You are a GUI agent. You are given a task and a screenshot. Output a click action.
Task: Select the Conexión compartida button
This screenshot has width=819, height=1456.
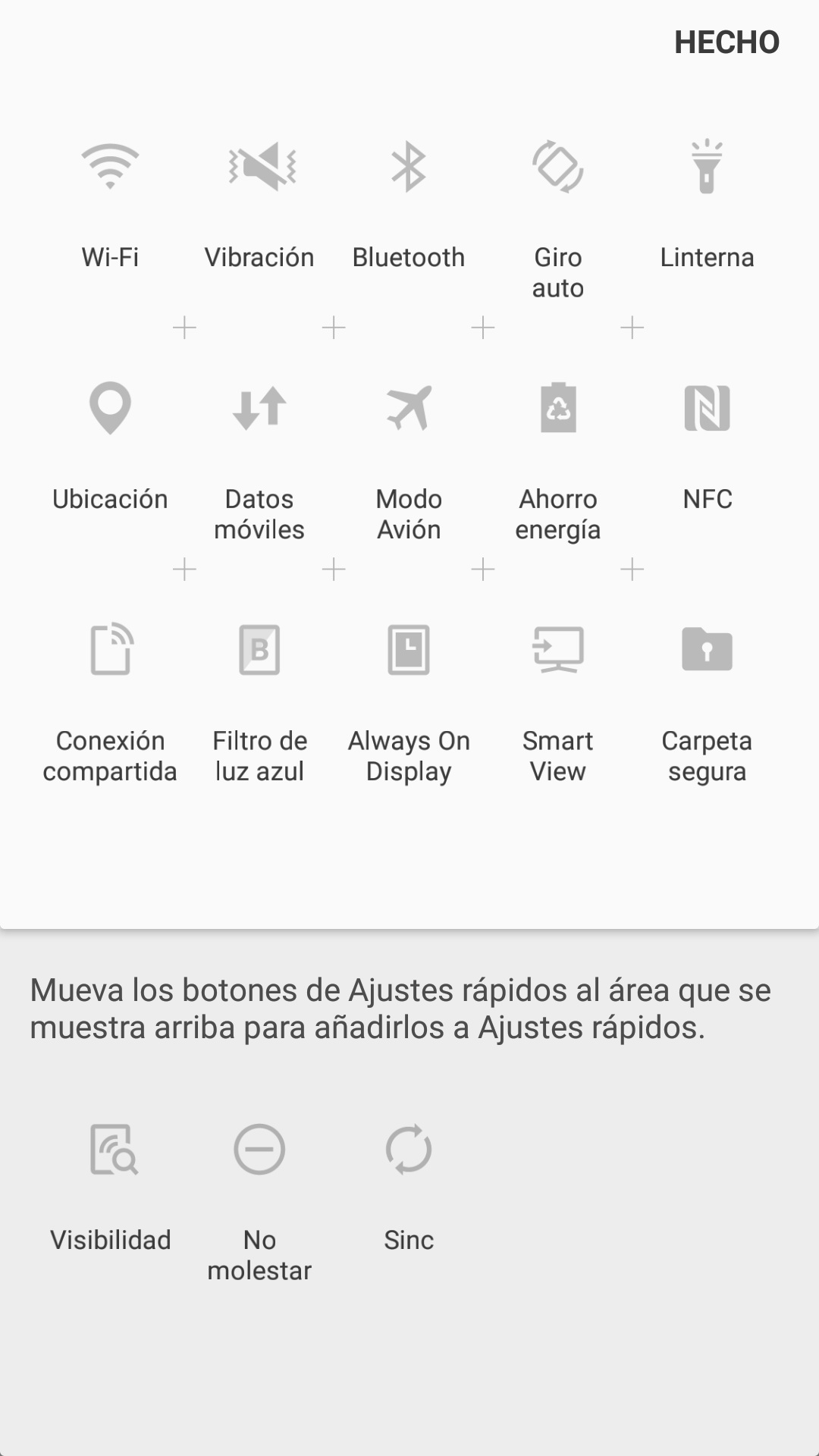point(110,650)
